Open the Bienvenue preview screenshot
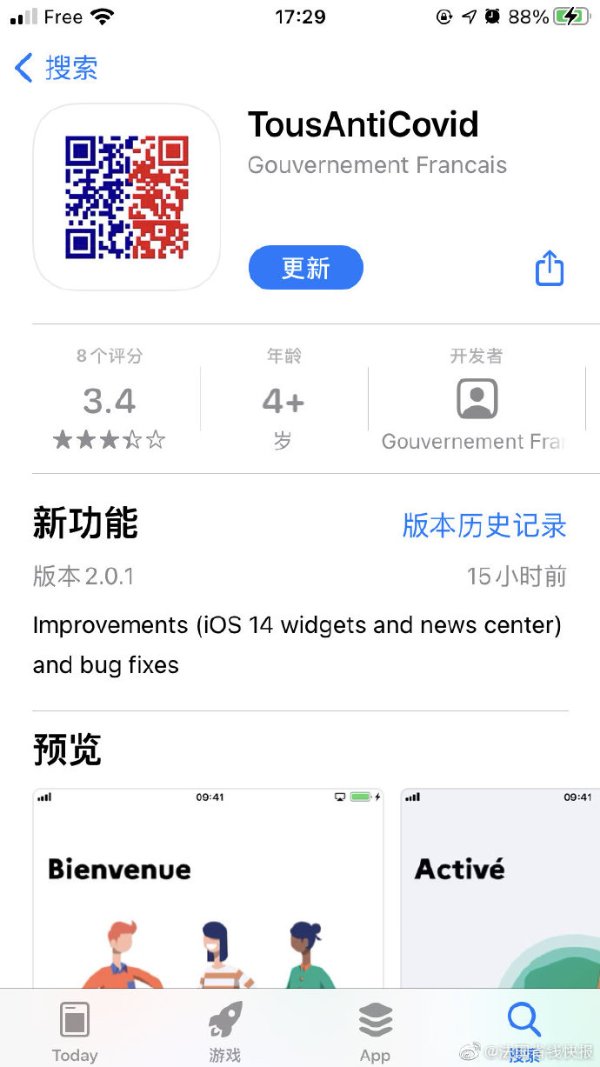Screen dimensions: 600x1067 [x=208, y=888]
